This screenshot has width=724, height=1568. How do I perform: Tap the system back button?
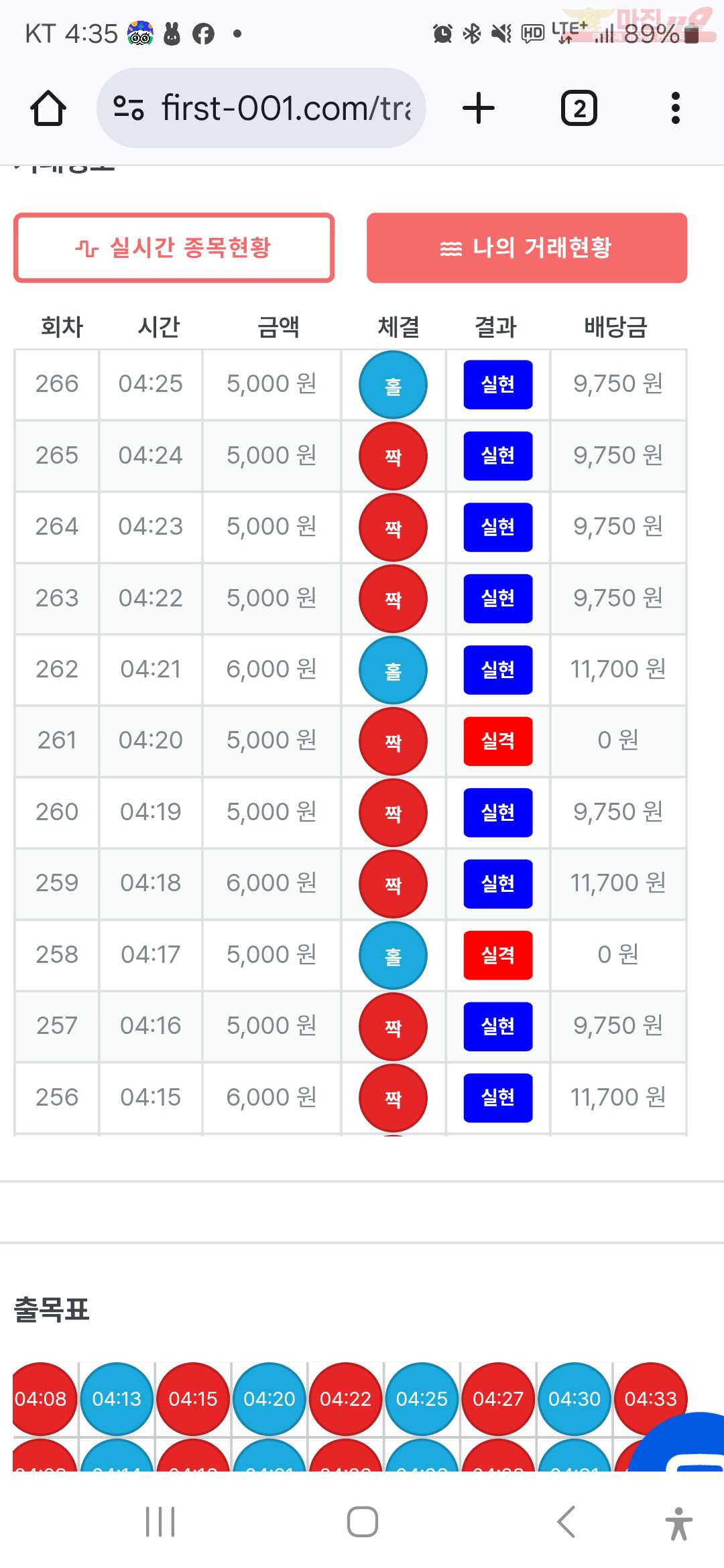pos(566,1522)
